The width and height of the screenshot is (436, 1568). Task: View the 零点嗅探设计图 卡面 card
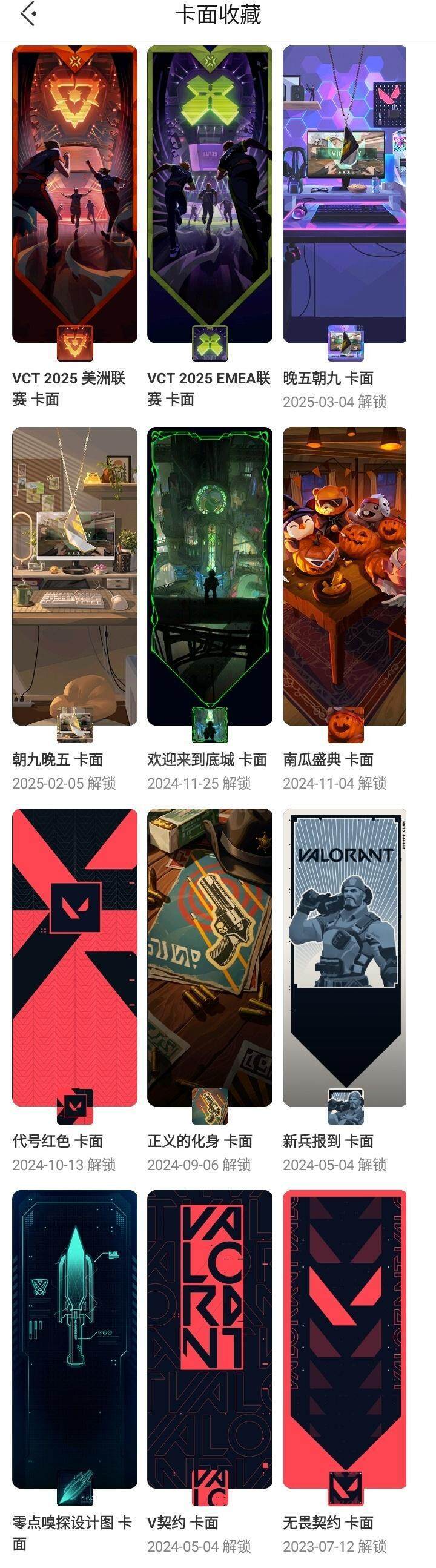74,1339
